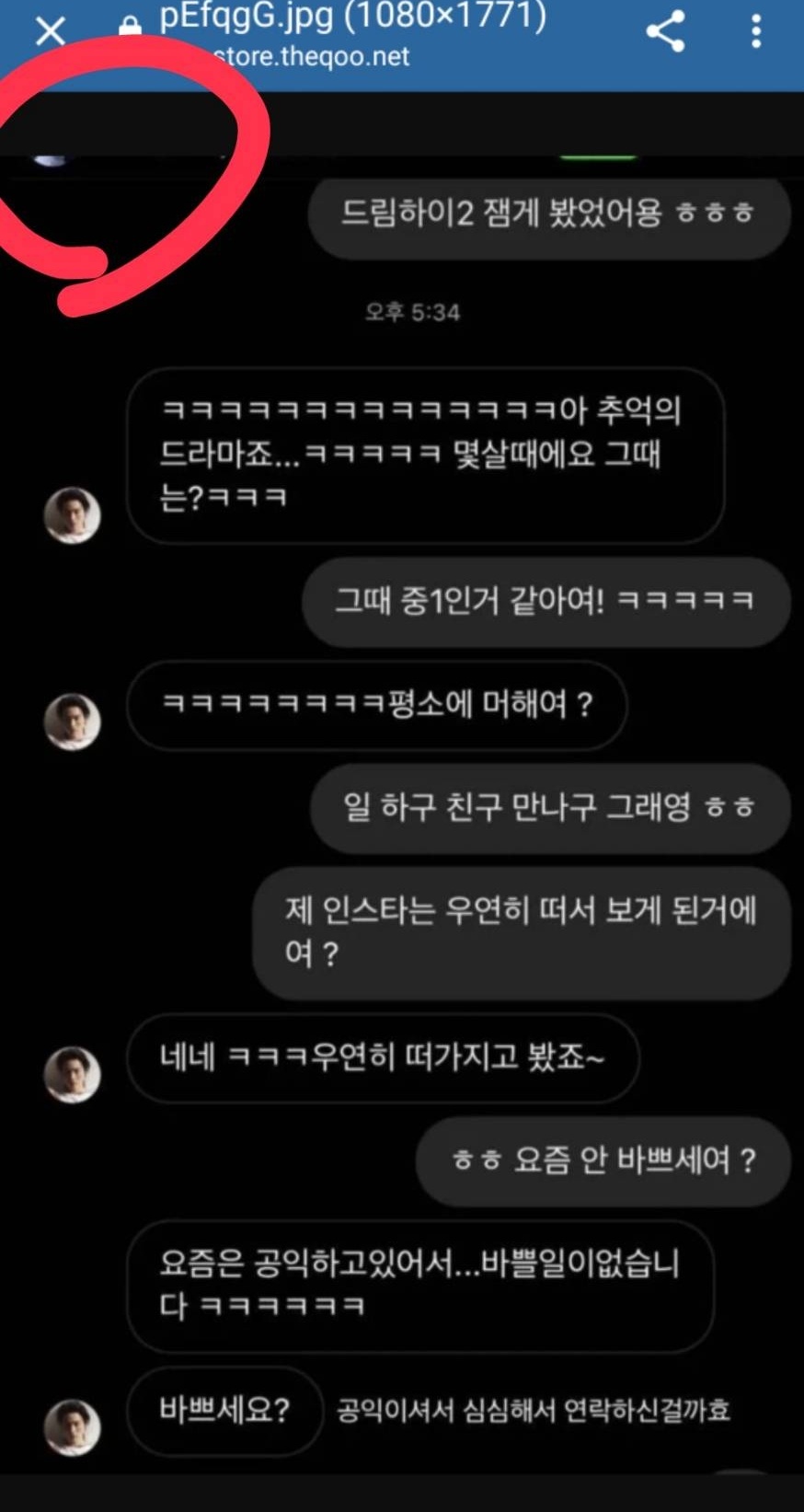Share this image link
The image size is (804, 1512).
(x=665, y=31)
